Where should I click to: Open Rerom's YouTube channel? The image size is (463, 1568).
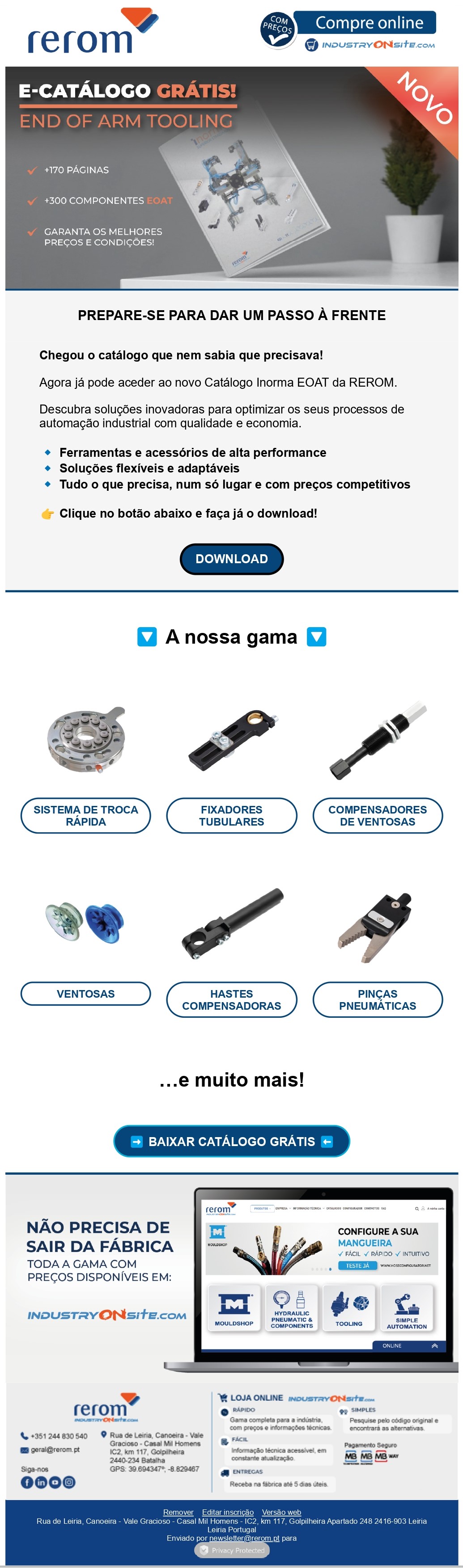pos(55,1482)
